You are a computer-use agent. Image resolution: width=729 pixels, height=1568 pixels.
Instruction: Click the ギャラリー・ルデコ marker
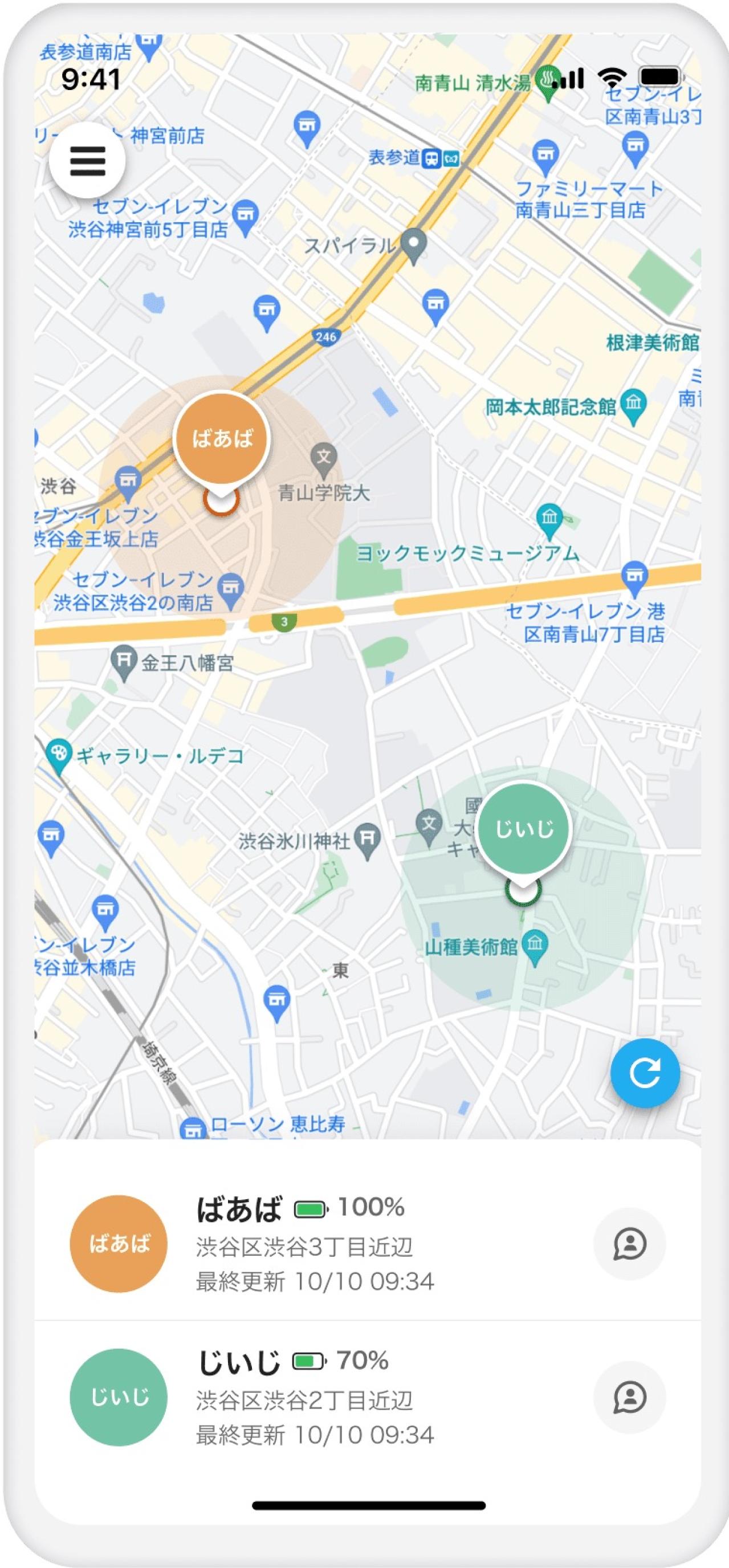pyautogui.click(x=60, y=752)
